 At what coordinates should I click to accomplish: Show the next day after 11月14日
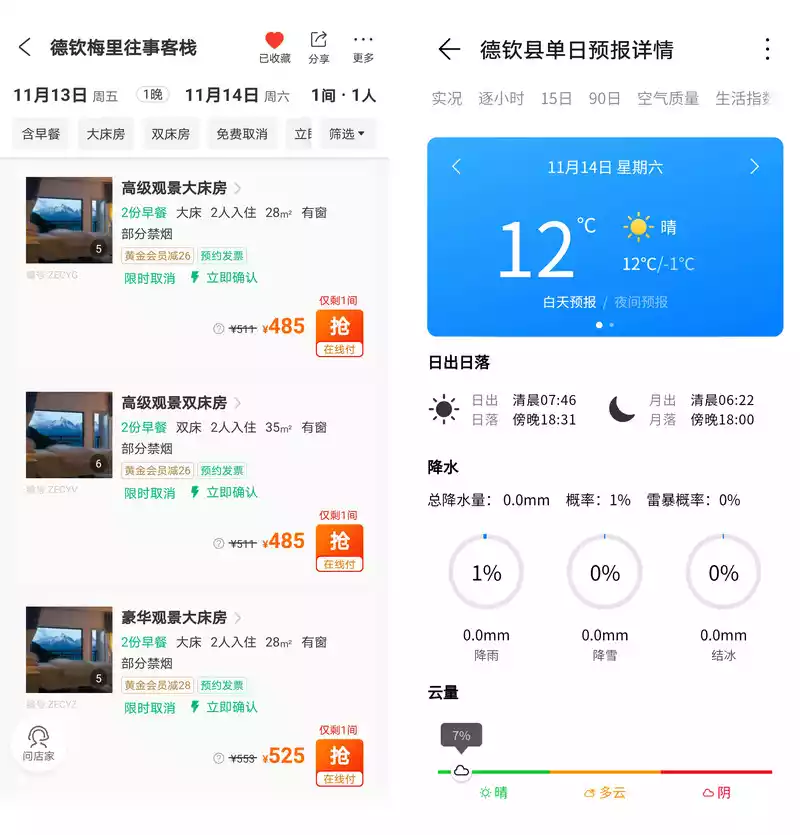tap(754, 167)
